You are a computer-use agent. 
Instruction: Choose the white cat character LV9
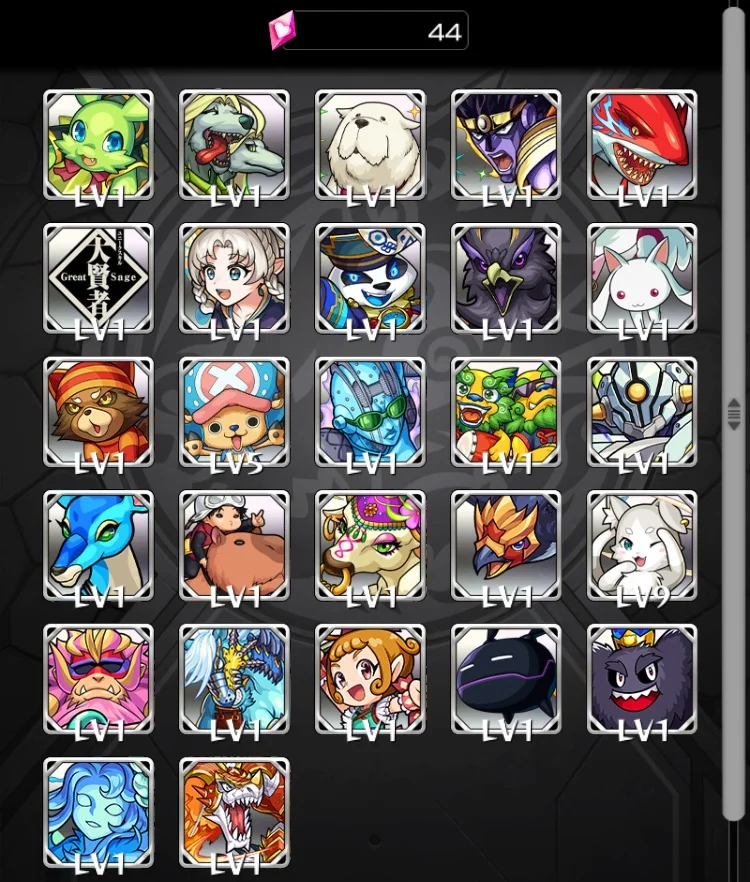pos(642,545)
